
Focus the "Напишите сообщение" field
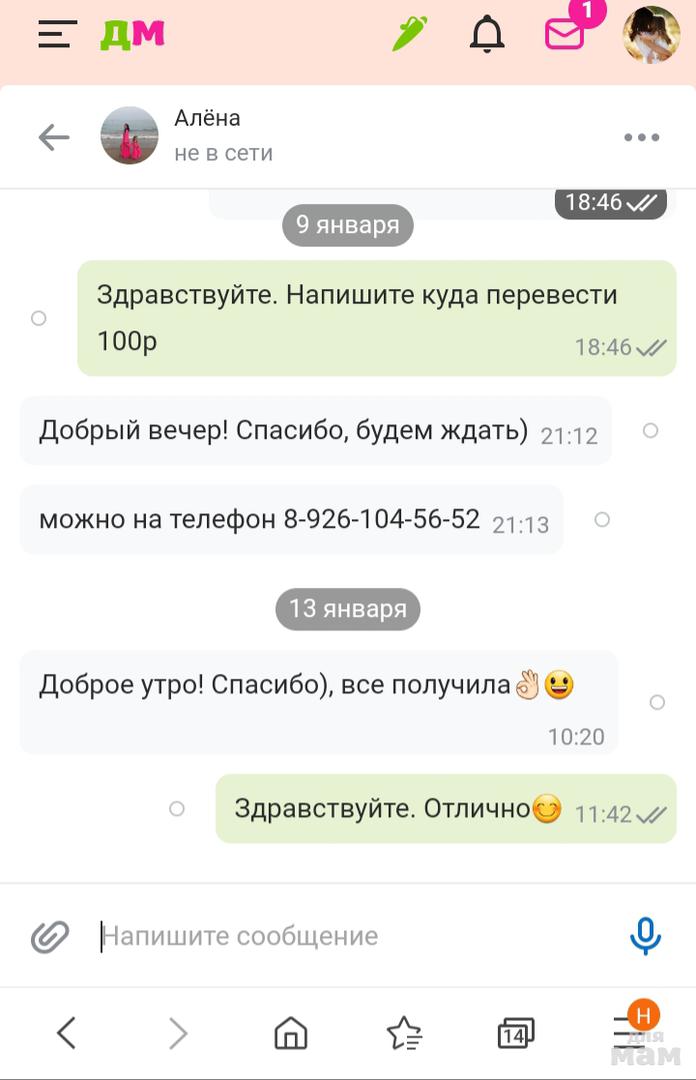(350, 937)
